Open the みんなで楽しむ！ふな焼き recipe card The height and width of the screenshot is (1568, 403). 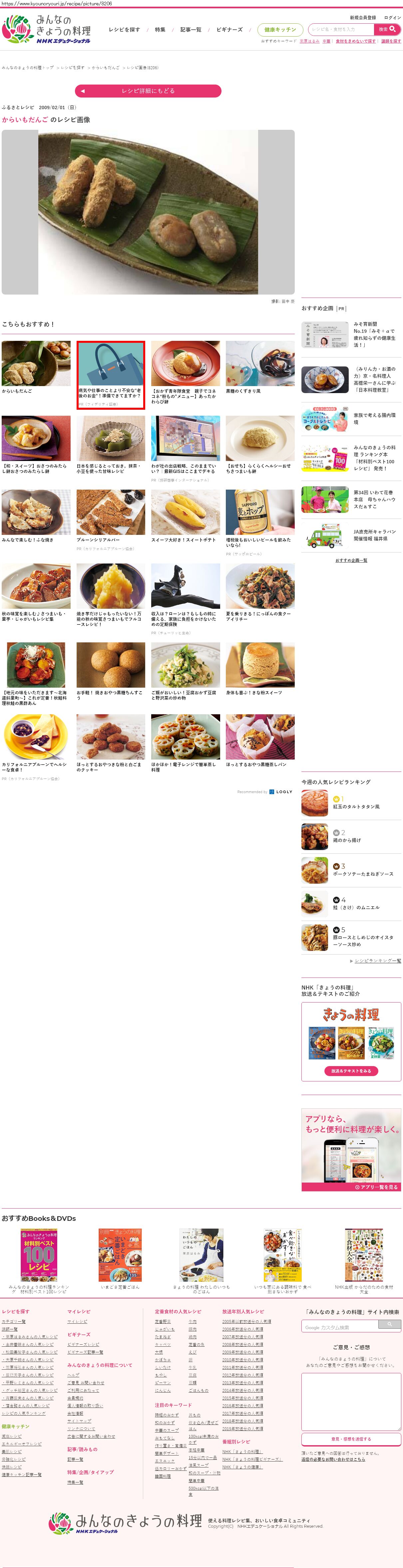pyautogui.click(x=36, y=517)
